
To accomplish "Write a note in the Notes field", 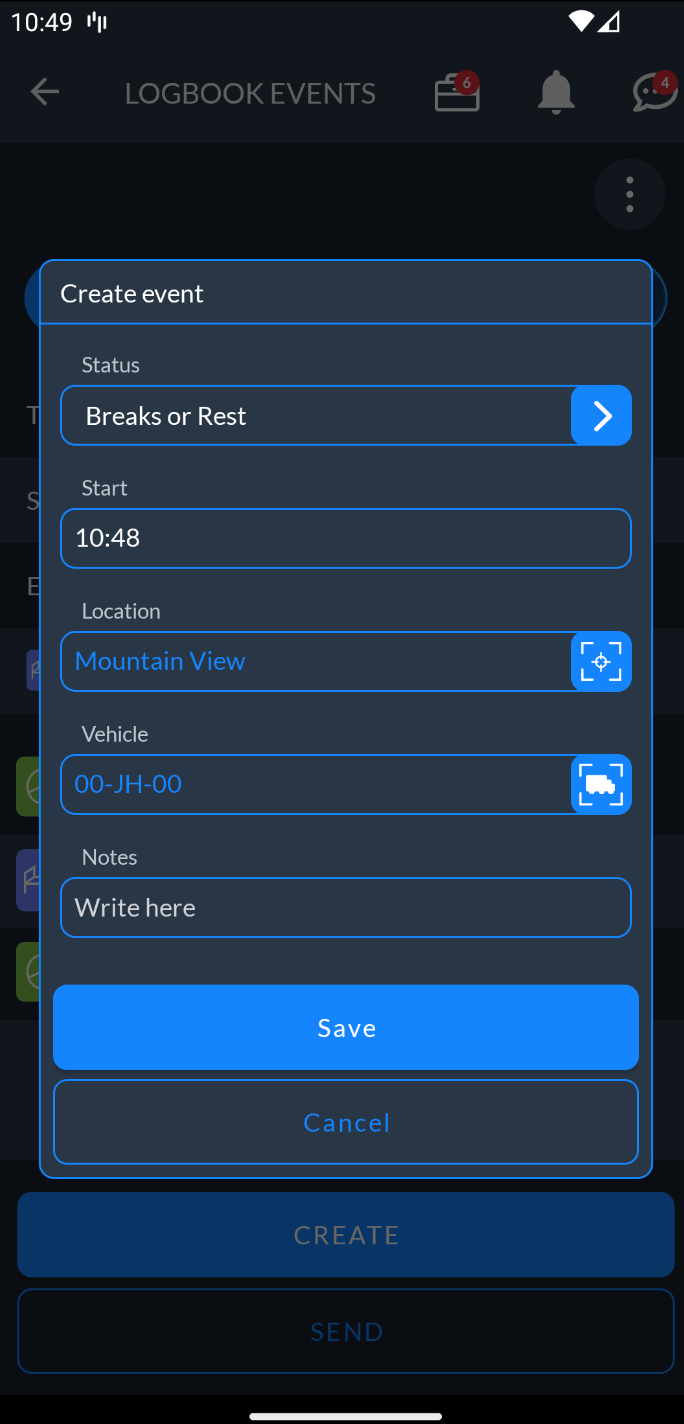I will (x=346, y=908).
